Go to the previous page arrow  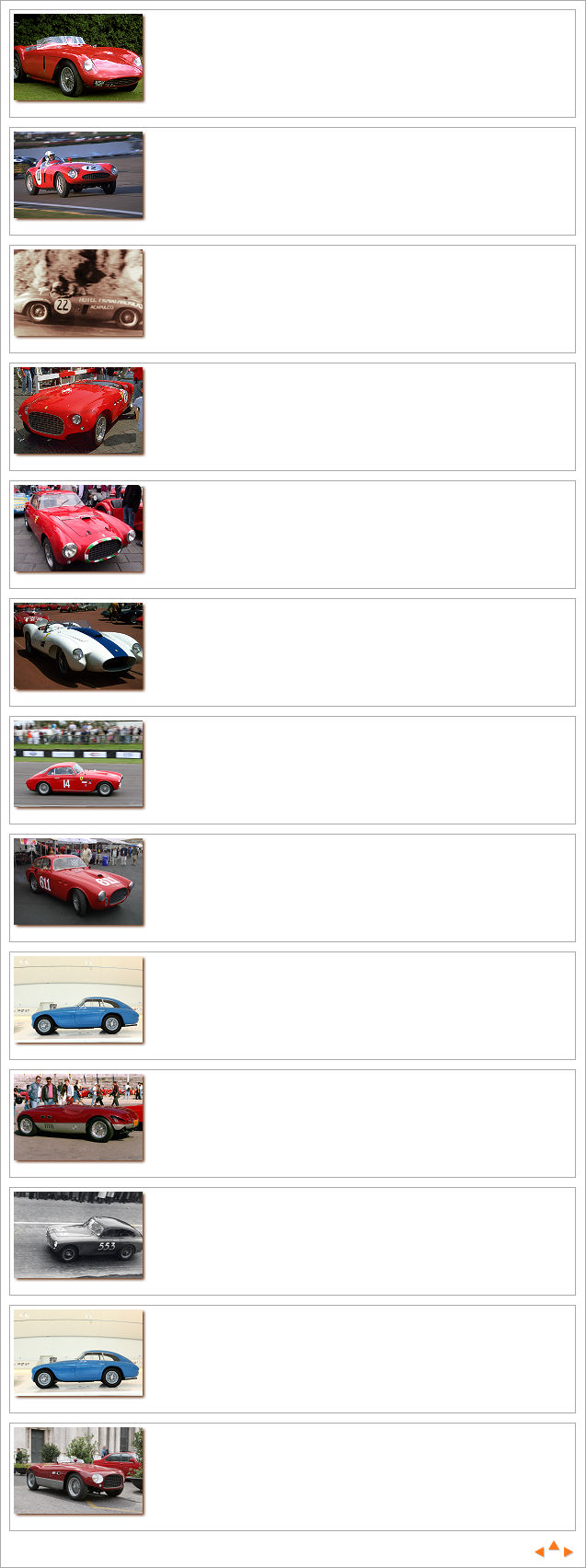(539, 1551)
